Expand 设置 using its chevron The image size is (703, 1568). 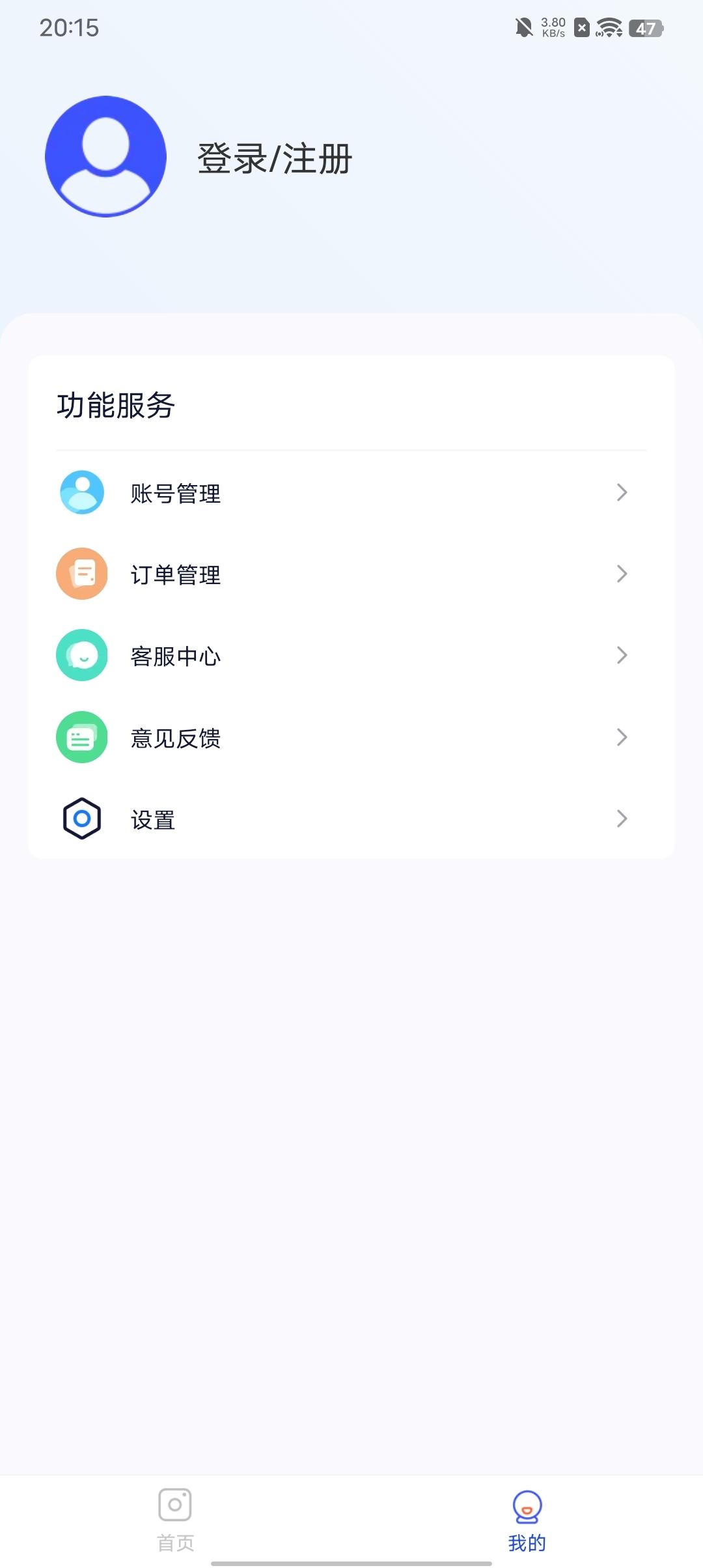622,819
